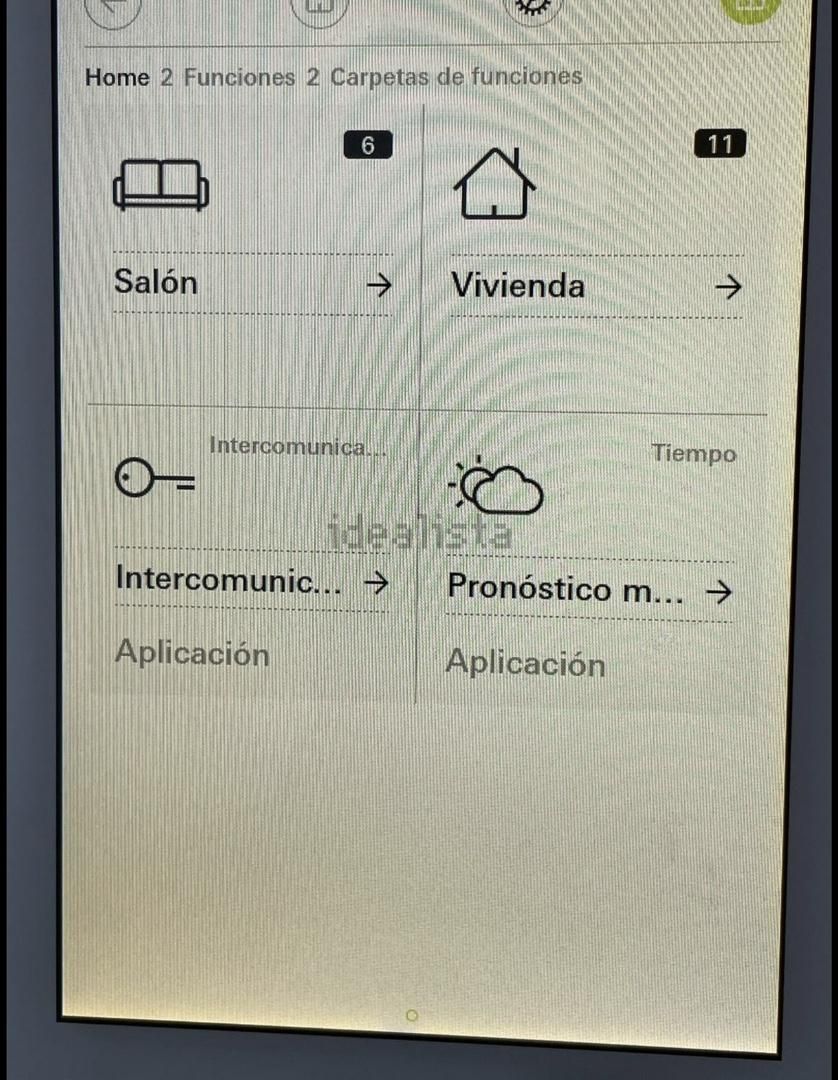This screenshot has height=1080, width=838.
Task: Open the Intercomunic... application tile
Action: pyautogui.click(x=250, y=580)
